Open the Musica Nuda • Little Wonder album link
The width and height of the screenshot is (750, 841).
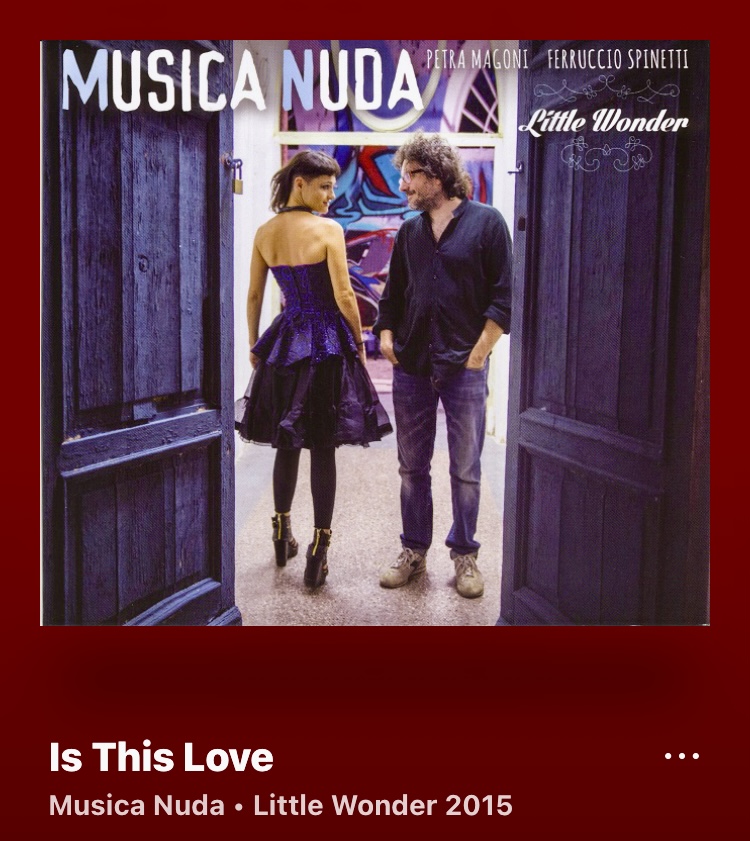tap(280, 805)
